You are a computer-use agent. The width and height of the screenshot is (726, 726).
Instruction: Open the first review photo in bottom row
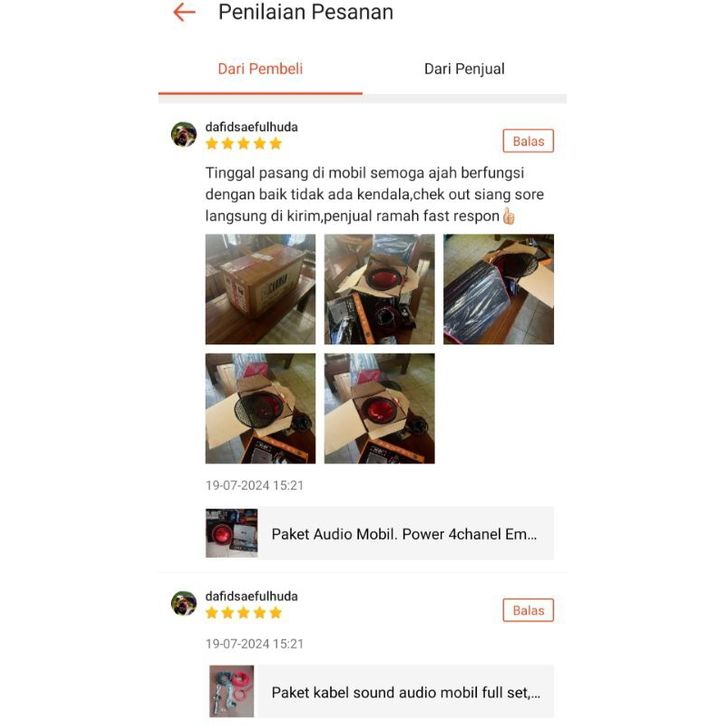pyautogui.click(x=260, y=408)
